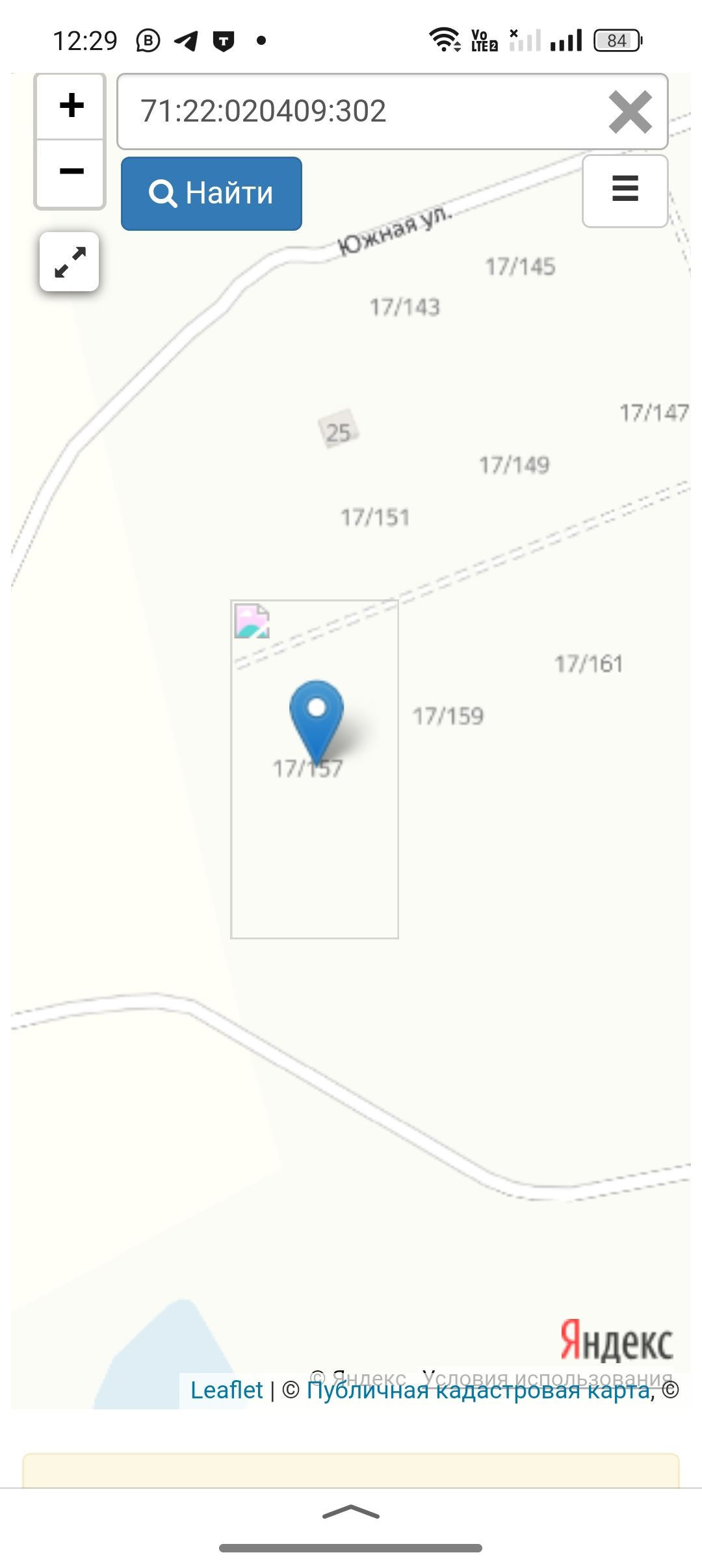
Task: Expand the bottom panel chevron
Action: (351, 1512)
